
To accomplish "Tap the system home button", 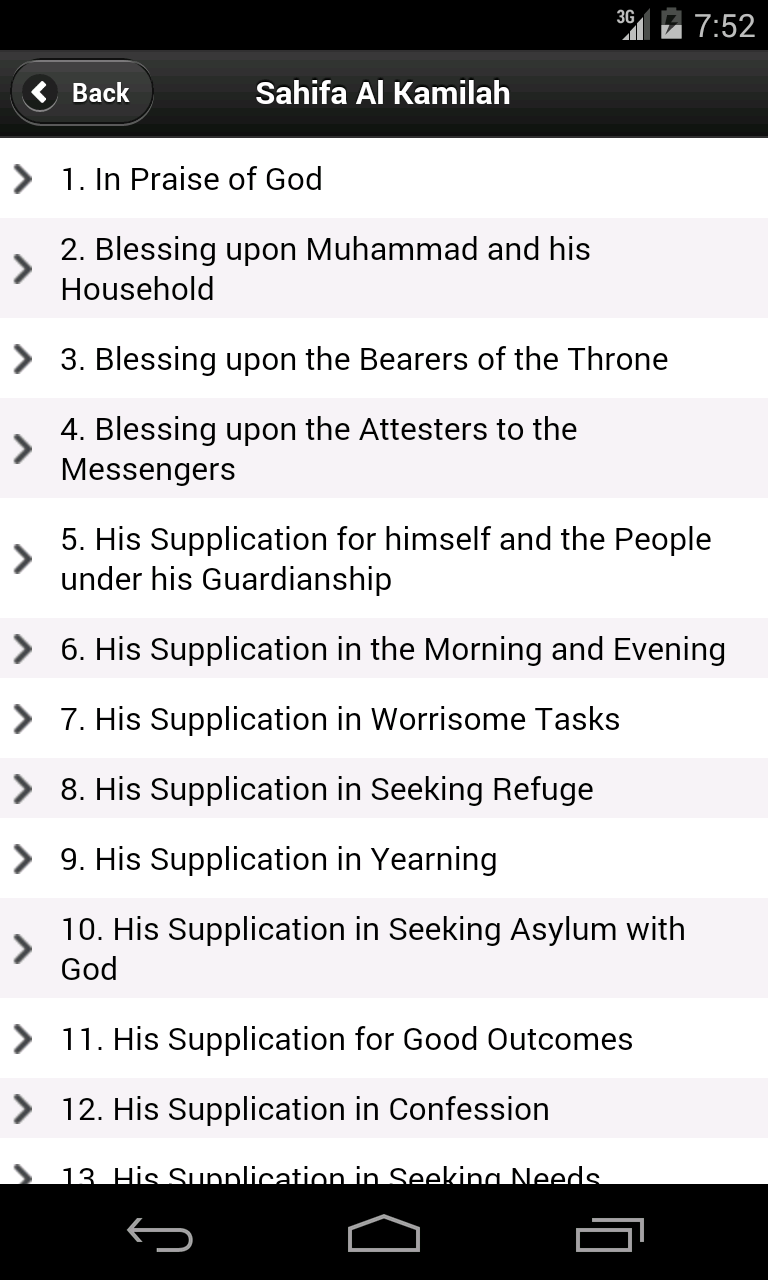I will pyautogui.click(x=383, y=1235).
